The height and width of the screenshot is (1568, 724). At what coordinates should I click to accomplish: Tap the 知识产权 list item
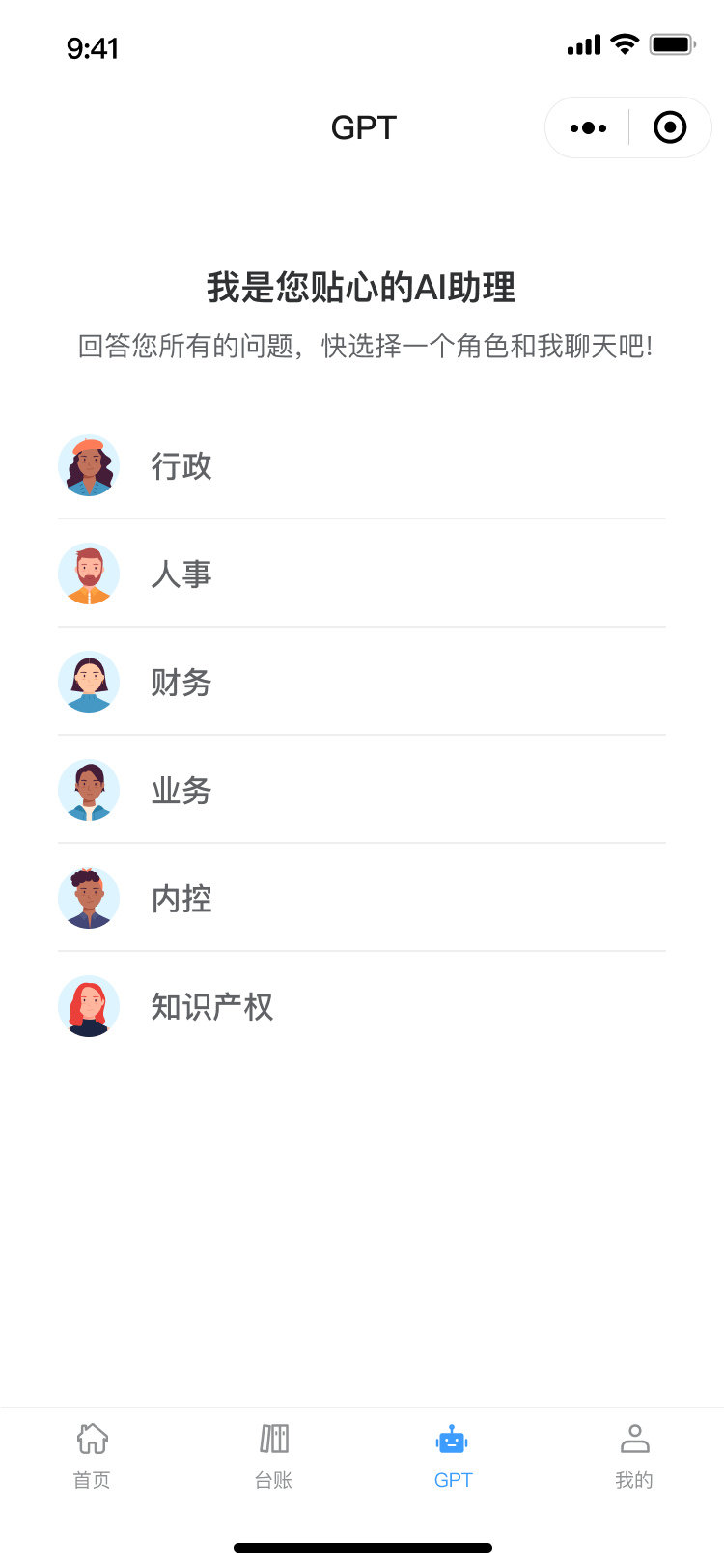pos(362,1006)
